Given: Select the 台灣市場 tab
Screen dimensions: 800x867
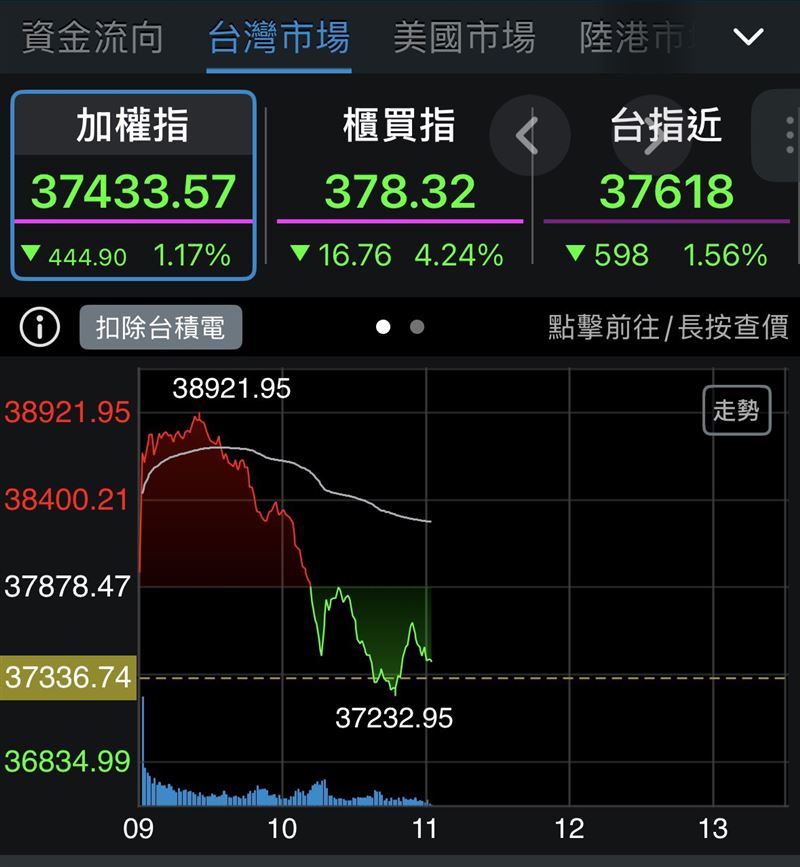Looking at the screenshot, I should point(279,38).
